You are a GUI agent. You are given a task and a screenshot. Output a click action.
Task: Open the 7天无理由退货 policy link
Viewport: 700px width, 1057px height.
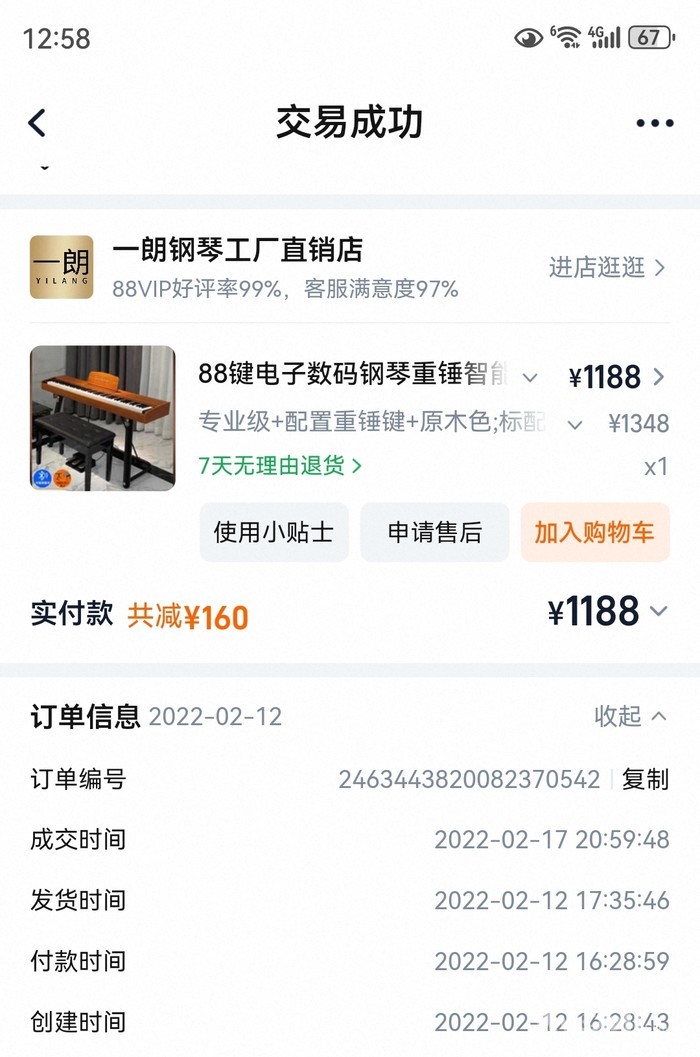[280, 465]
